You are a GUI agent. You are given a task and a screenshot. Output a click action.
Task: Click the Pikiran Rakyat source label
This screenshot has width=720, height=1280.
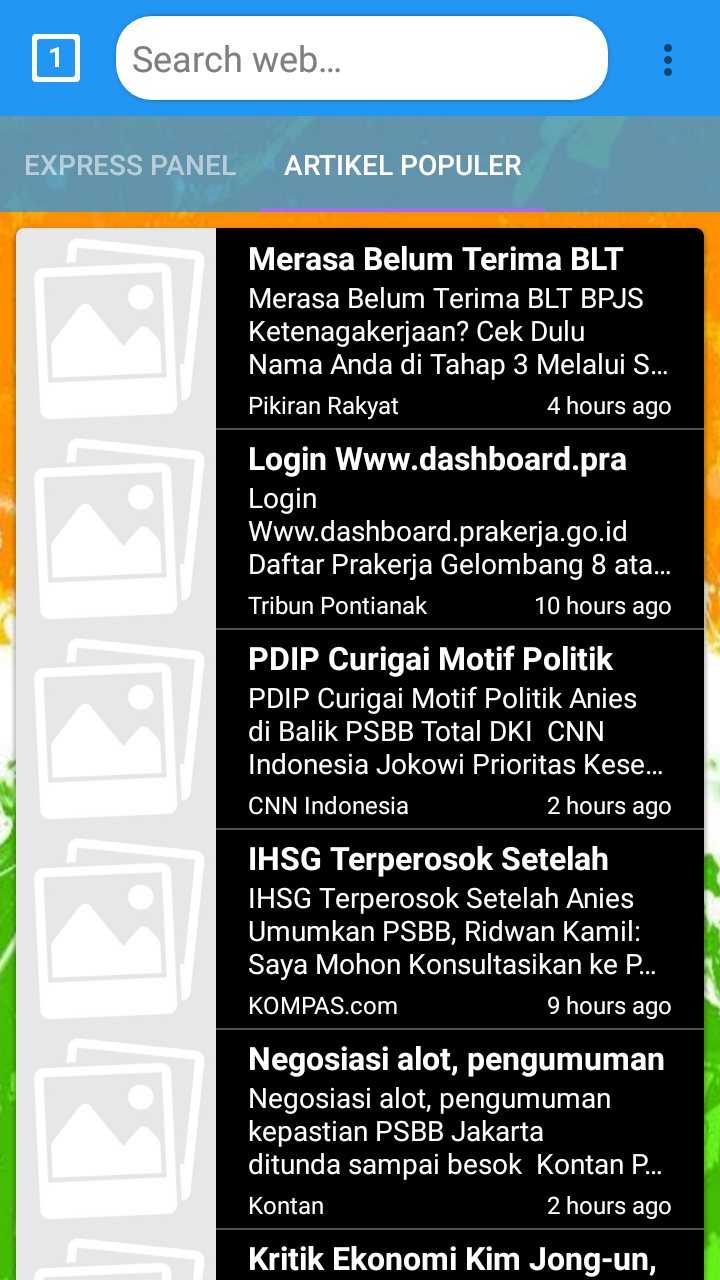point(323,406)
